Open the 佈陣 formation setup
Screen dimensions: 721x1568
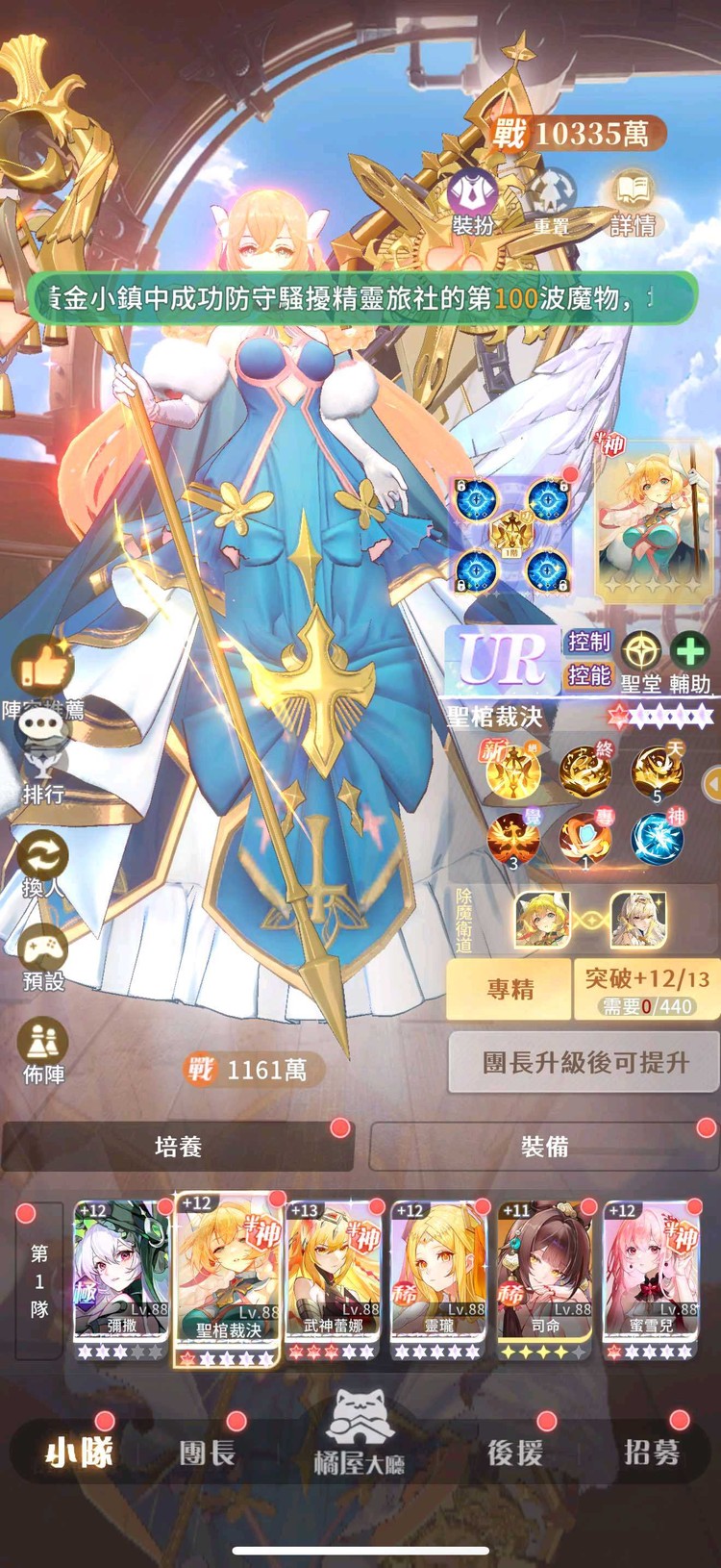click(42, 1049)
